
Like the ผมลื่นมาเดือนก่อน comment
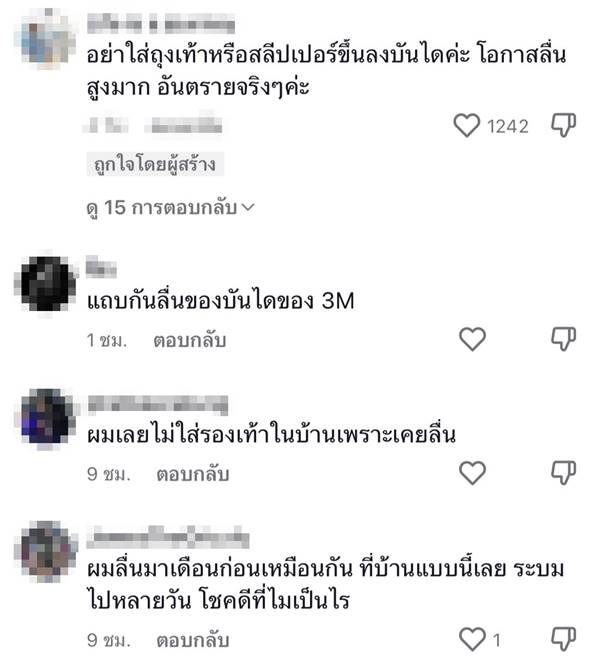pos(470,638)
